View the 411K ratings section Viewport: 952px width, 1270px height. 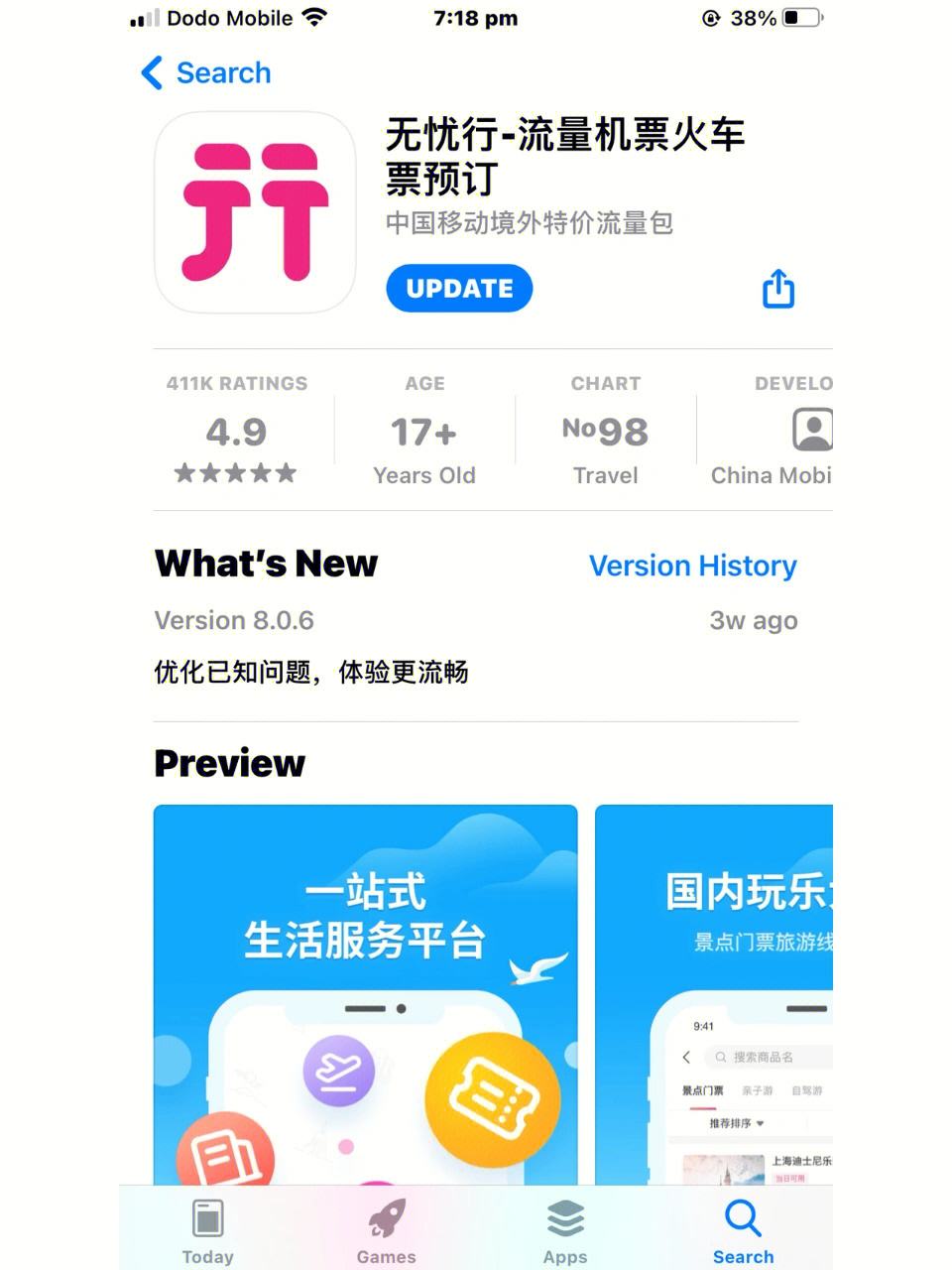237,431
